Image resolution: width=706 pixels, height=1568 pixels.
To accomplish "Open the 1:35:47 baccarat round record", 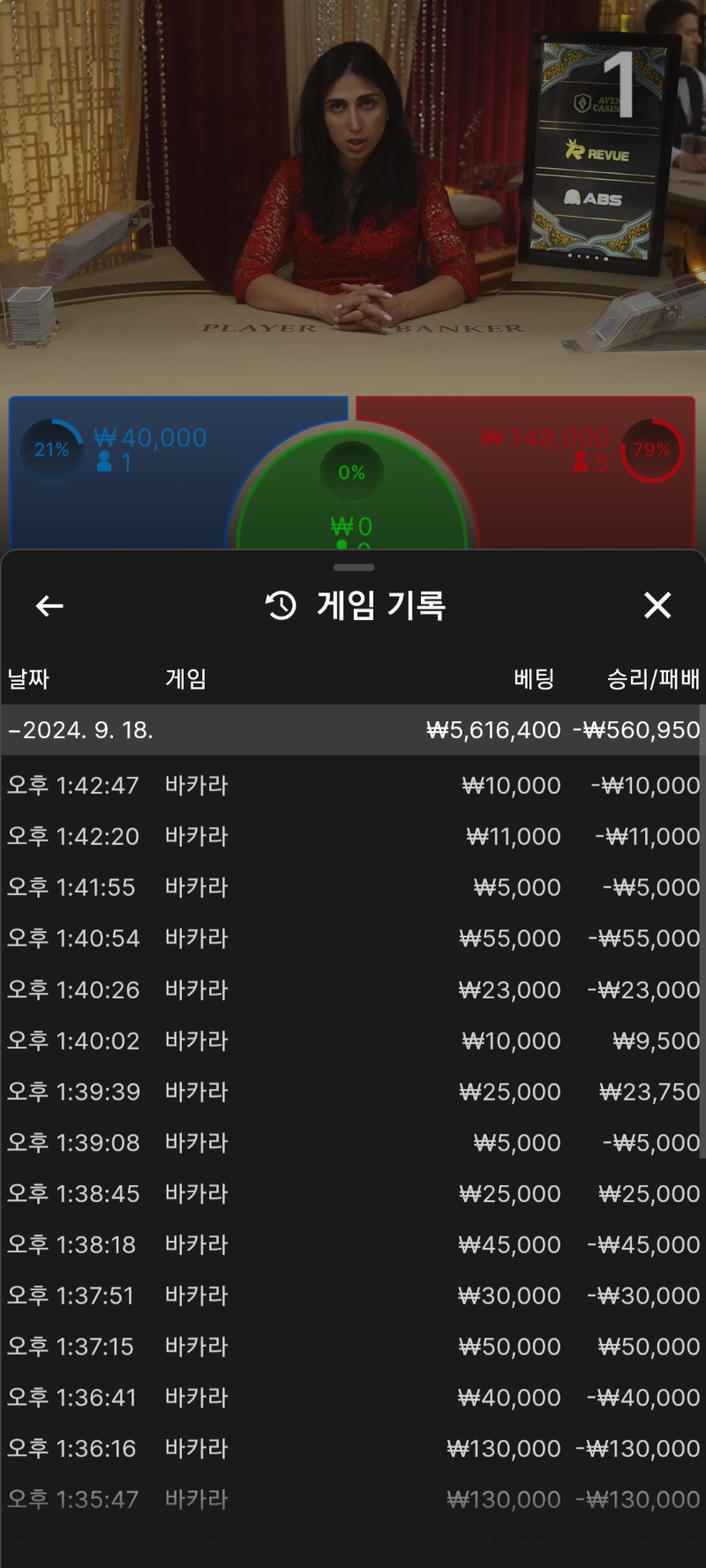I will [353, 1499].
